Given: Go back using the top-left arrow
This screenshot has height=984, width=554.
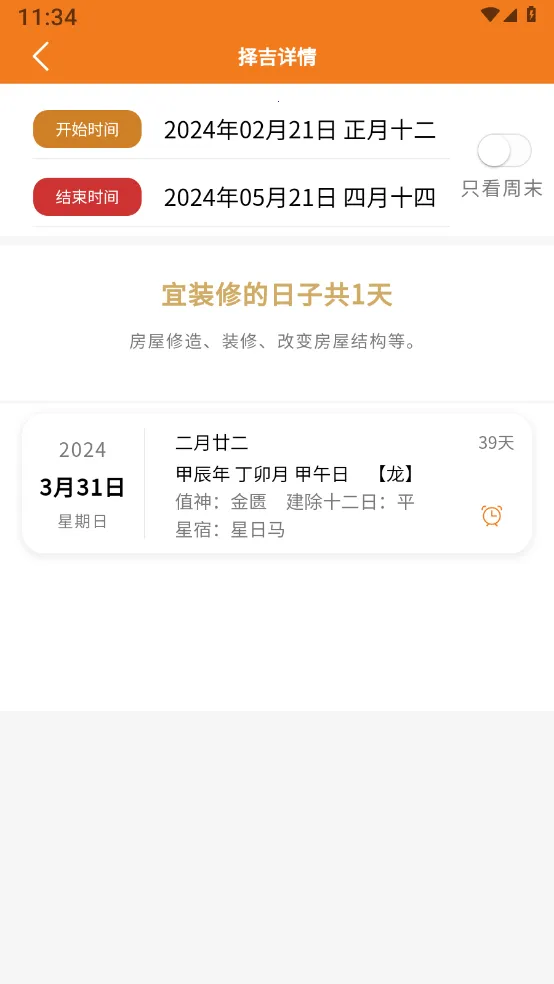Looking at the screenshot, I should click(x=41, y=56).
